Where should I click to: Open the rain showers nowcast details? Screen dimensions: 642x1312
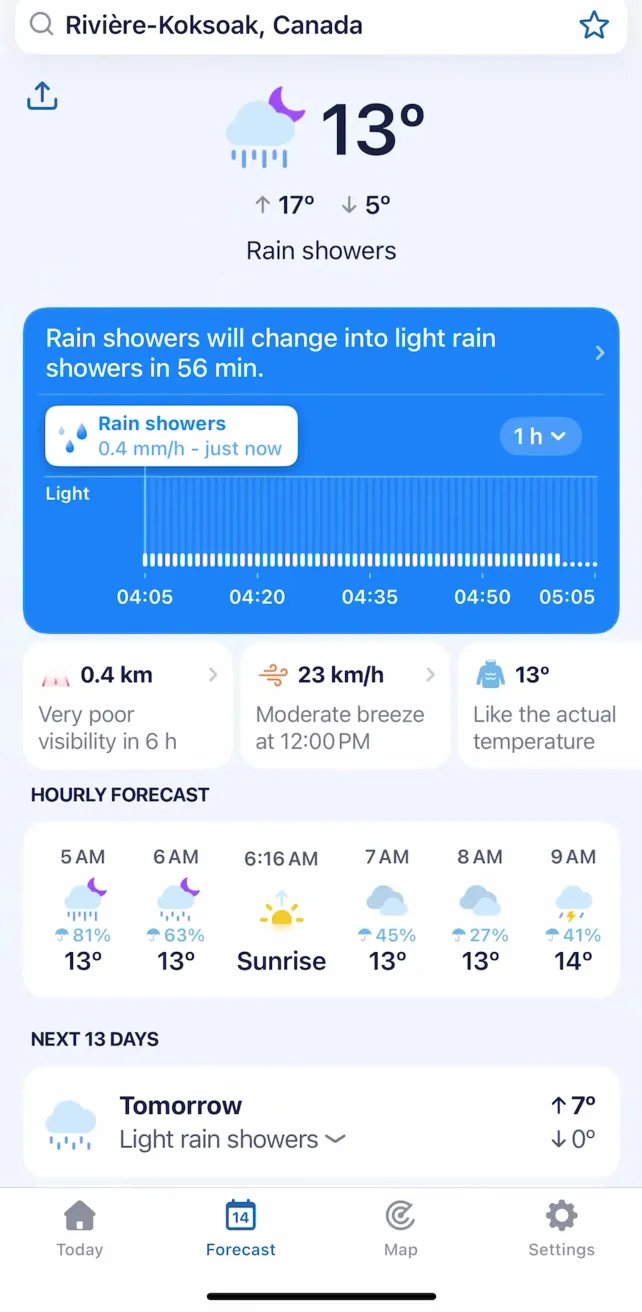pyautogui.click(x=322, y=352)
